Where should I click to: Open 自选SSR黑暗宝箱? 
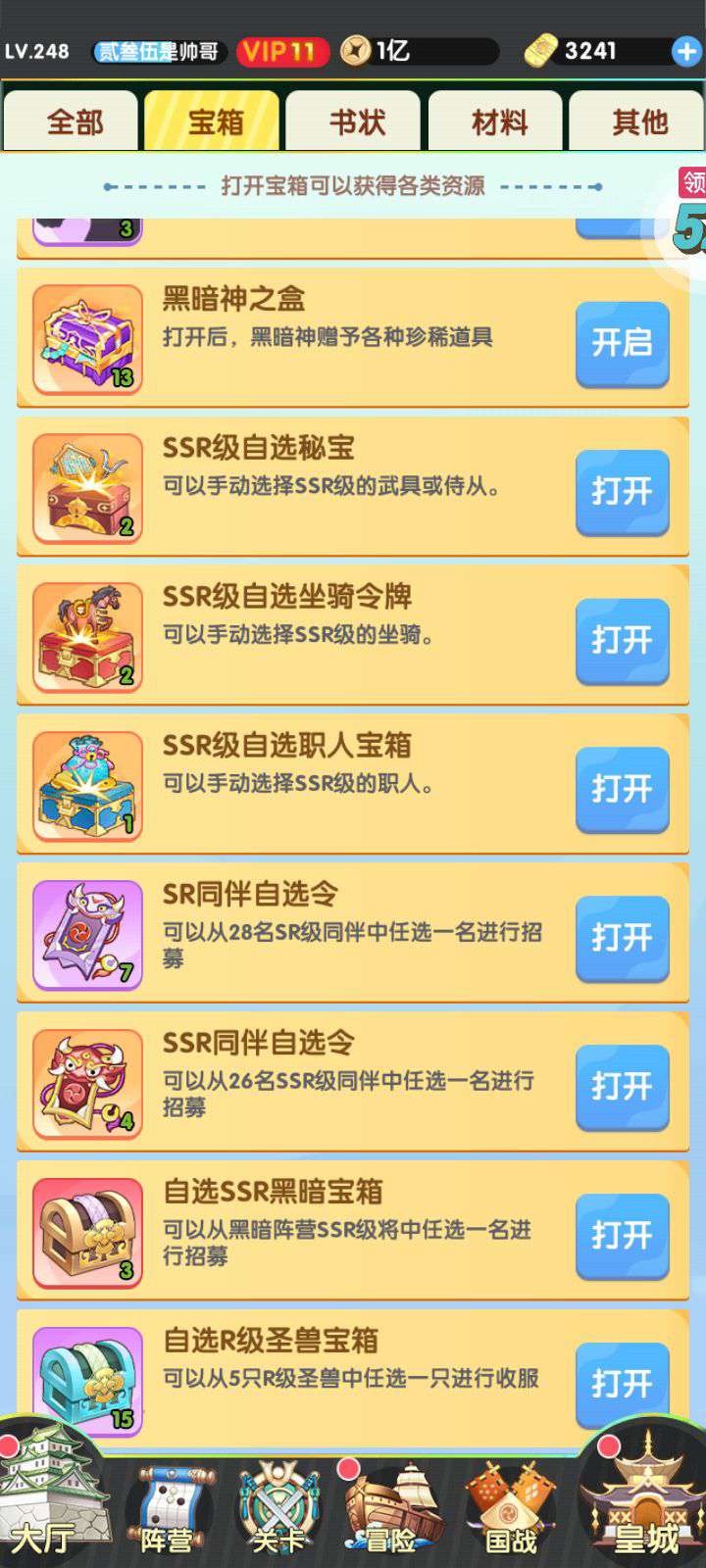(622, 1237)
